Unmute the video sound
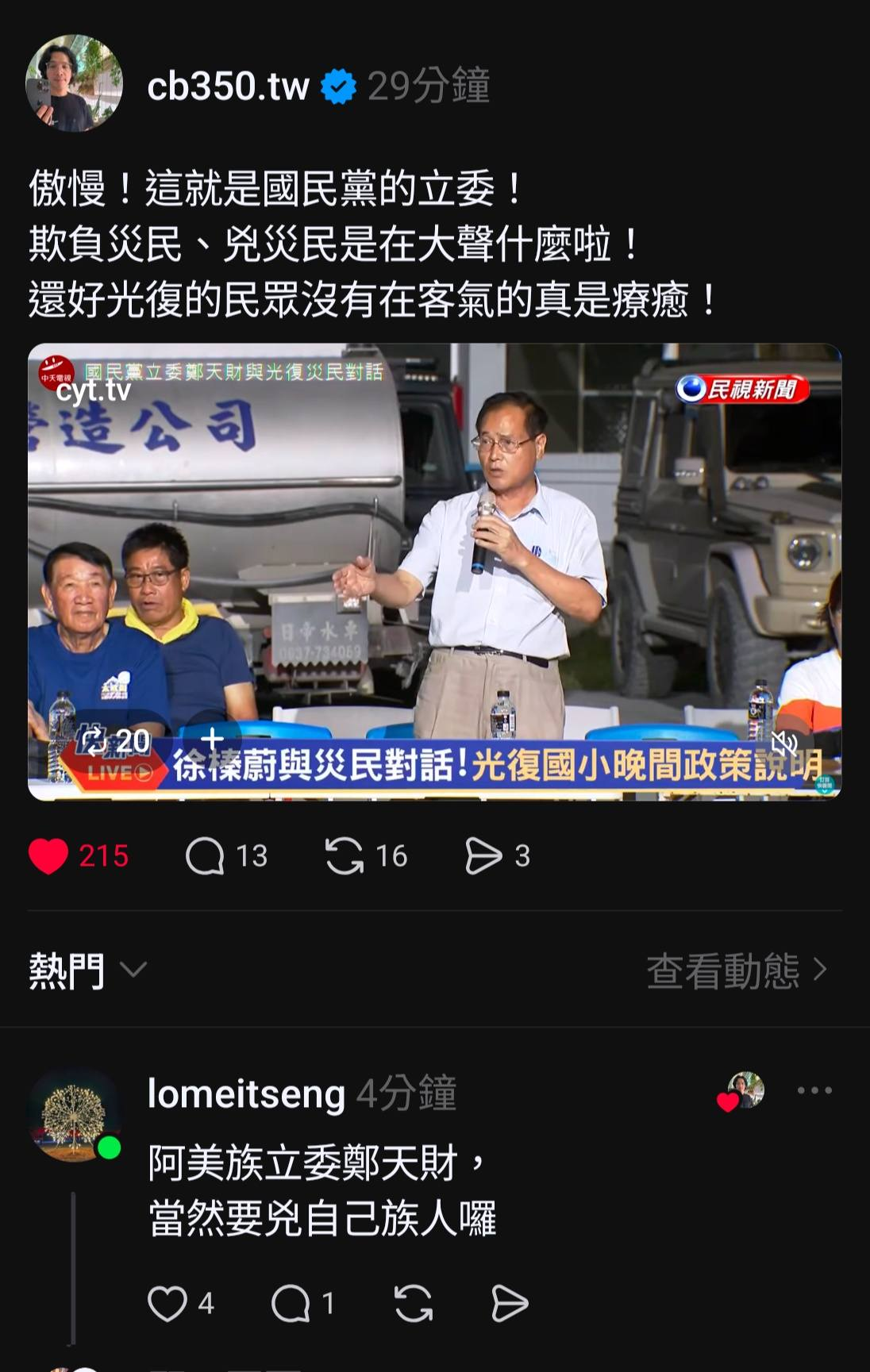Screen dimensions: 870x1372 pos(784,744)
